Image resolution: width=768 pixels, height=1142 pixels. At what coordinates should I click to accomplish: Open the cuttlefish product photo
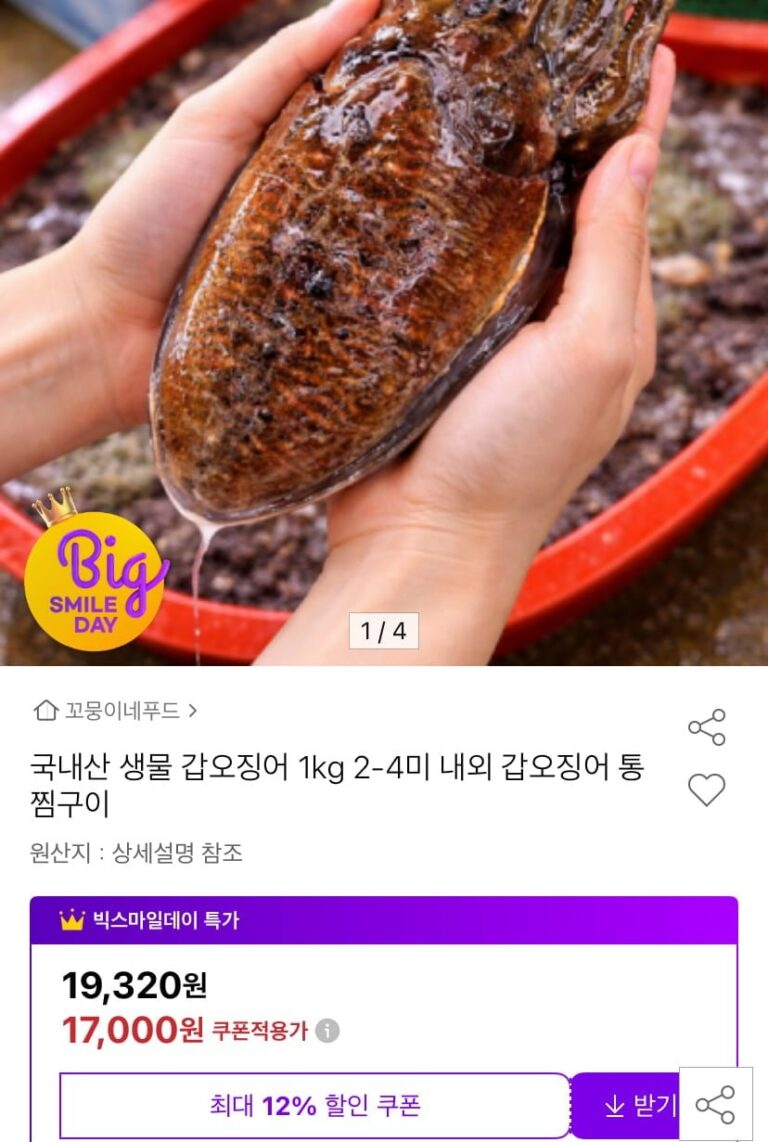pyautogui.click(x=384, y=332)
